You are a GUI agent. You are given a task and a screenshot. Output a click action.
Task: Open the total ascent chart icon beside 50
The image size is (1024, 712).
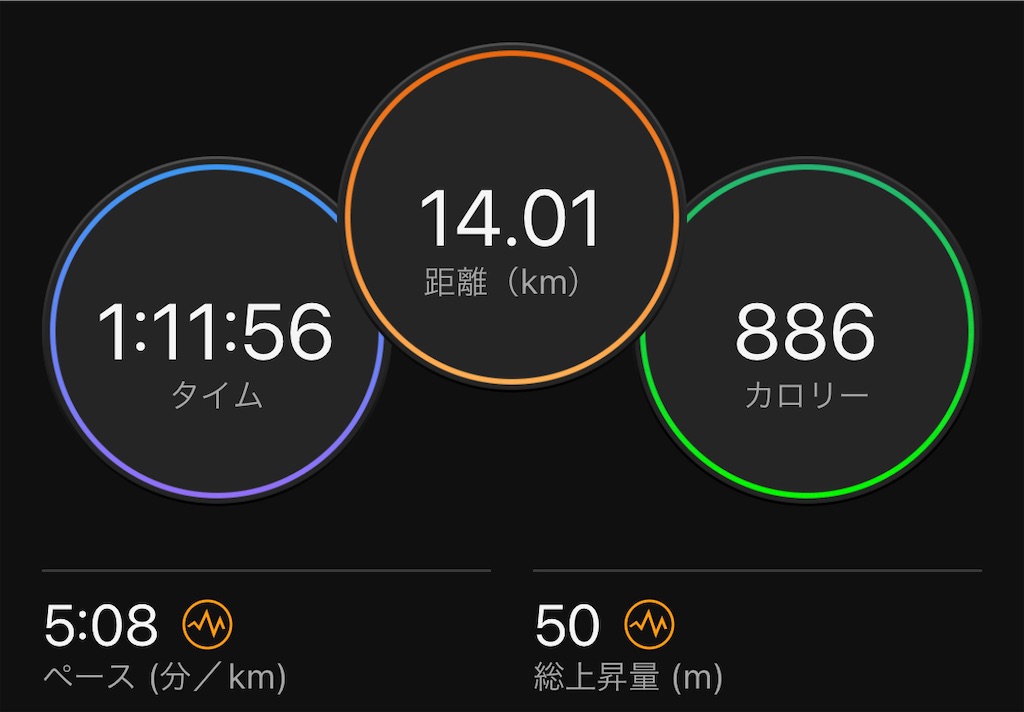click(649, 624)
